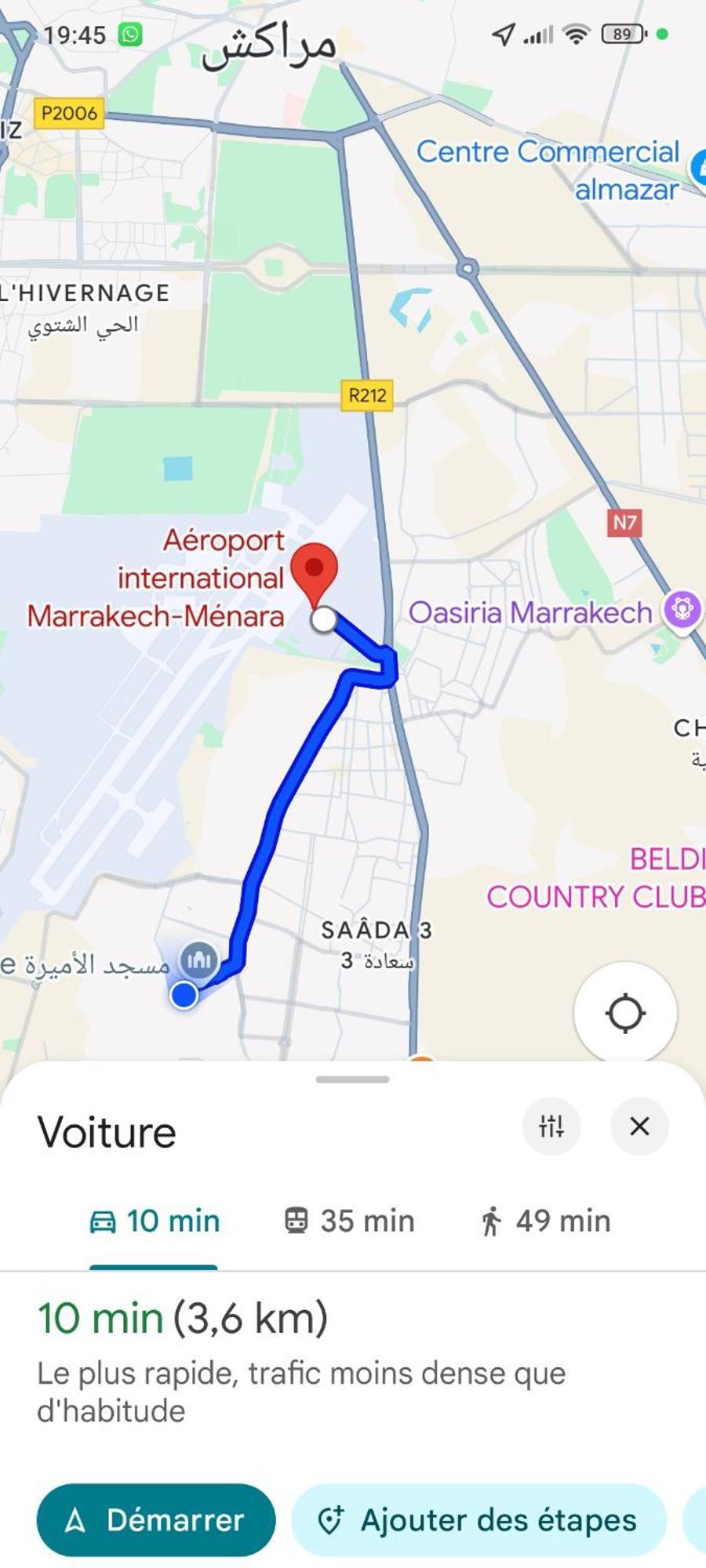Tap Ajouter des étapes chip

tap(479, 1520)
